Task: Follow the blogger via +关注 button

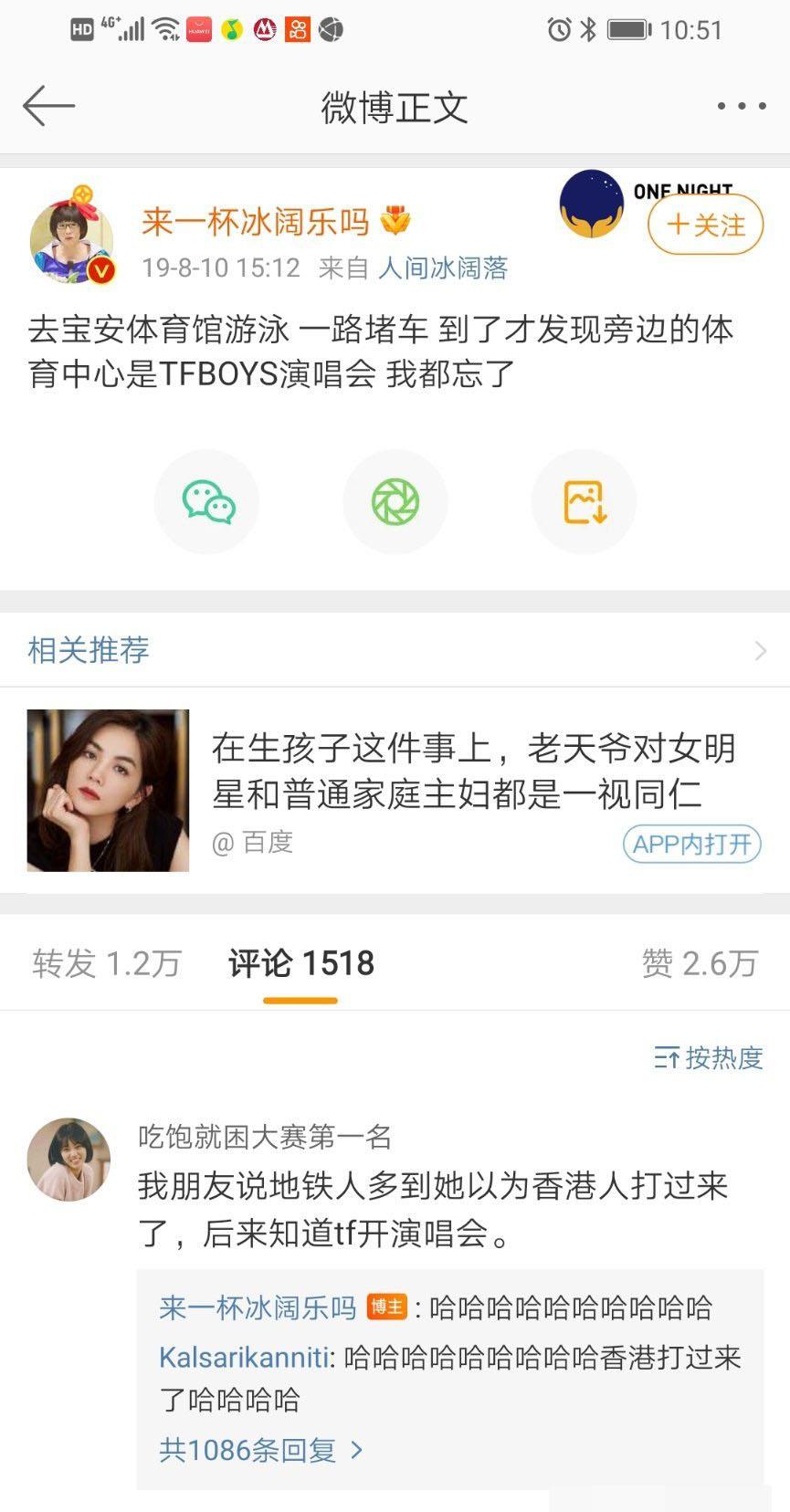Action: [704, 224]
